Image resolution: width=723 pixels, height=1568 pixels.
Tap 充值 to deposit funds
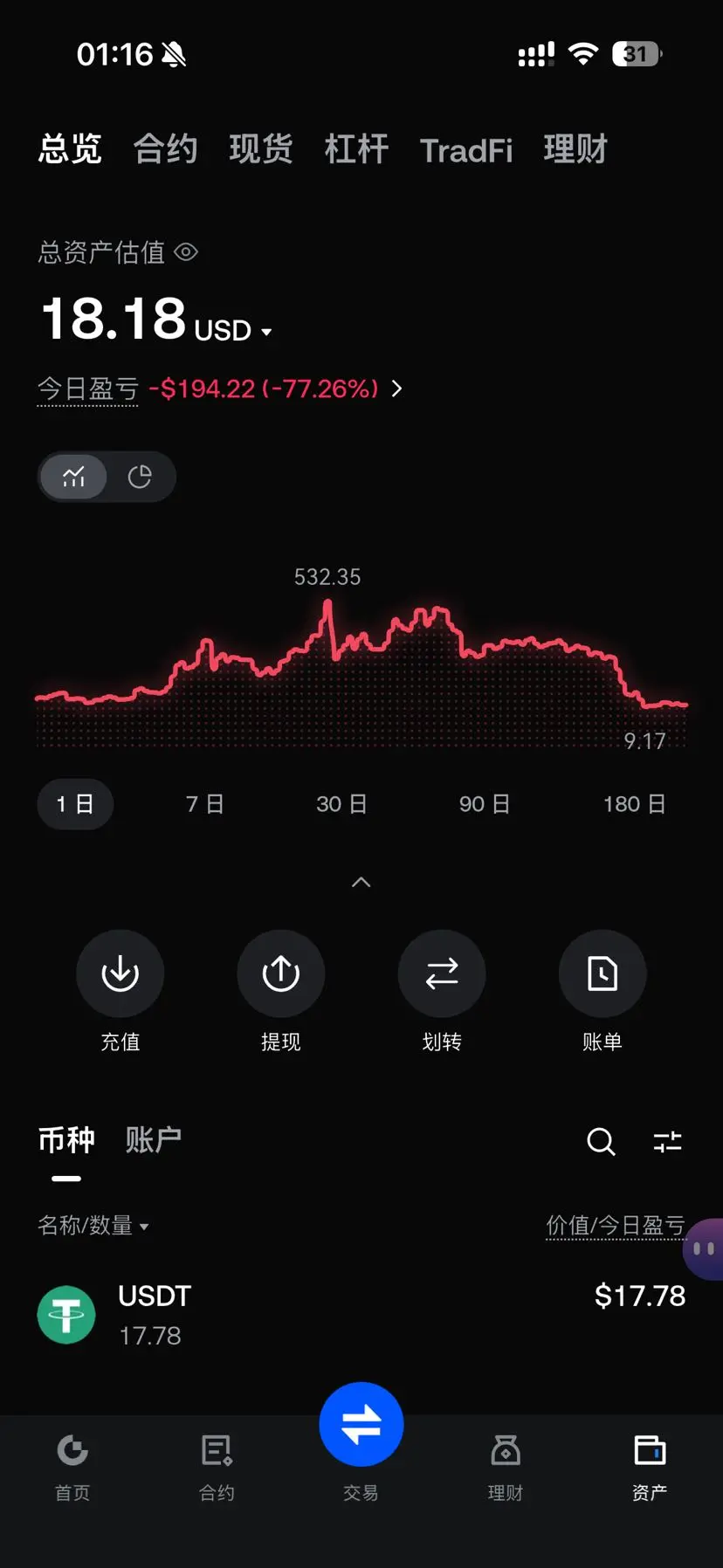coord(120,974)
